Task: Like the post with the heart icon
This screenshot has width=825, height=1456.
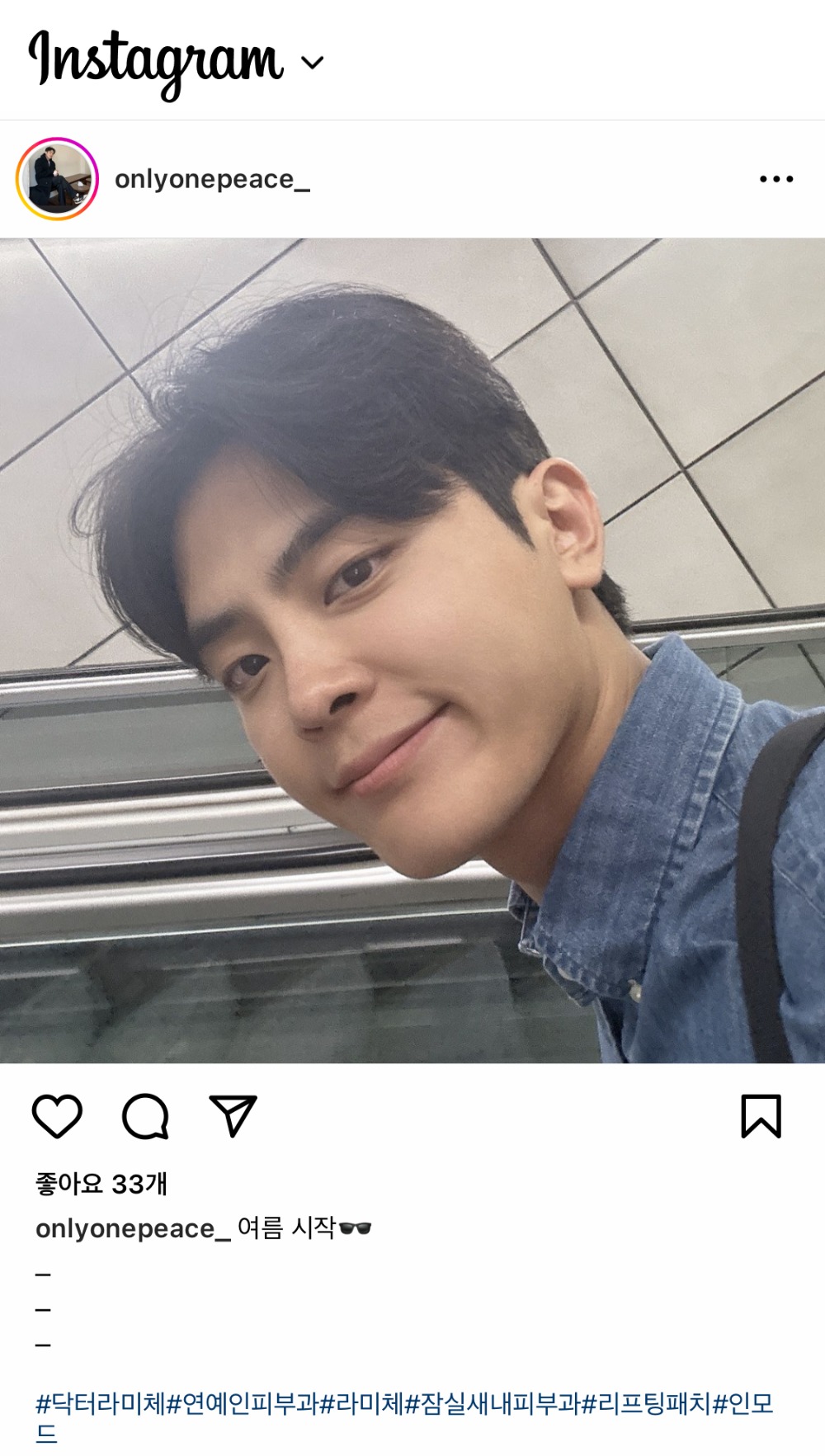Action: click(x=57, y=1116)
